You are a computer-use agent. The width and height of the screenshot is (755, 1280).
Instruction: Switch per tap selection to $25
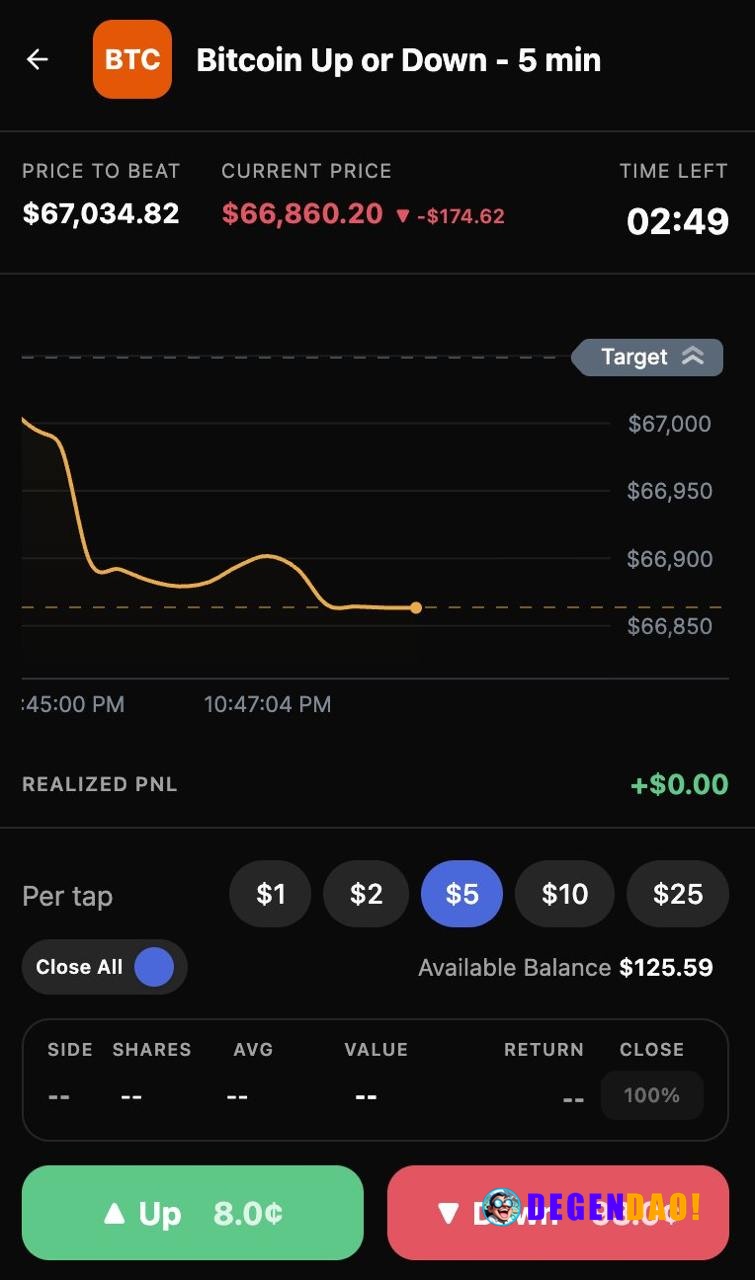(677, 893)
